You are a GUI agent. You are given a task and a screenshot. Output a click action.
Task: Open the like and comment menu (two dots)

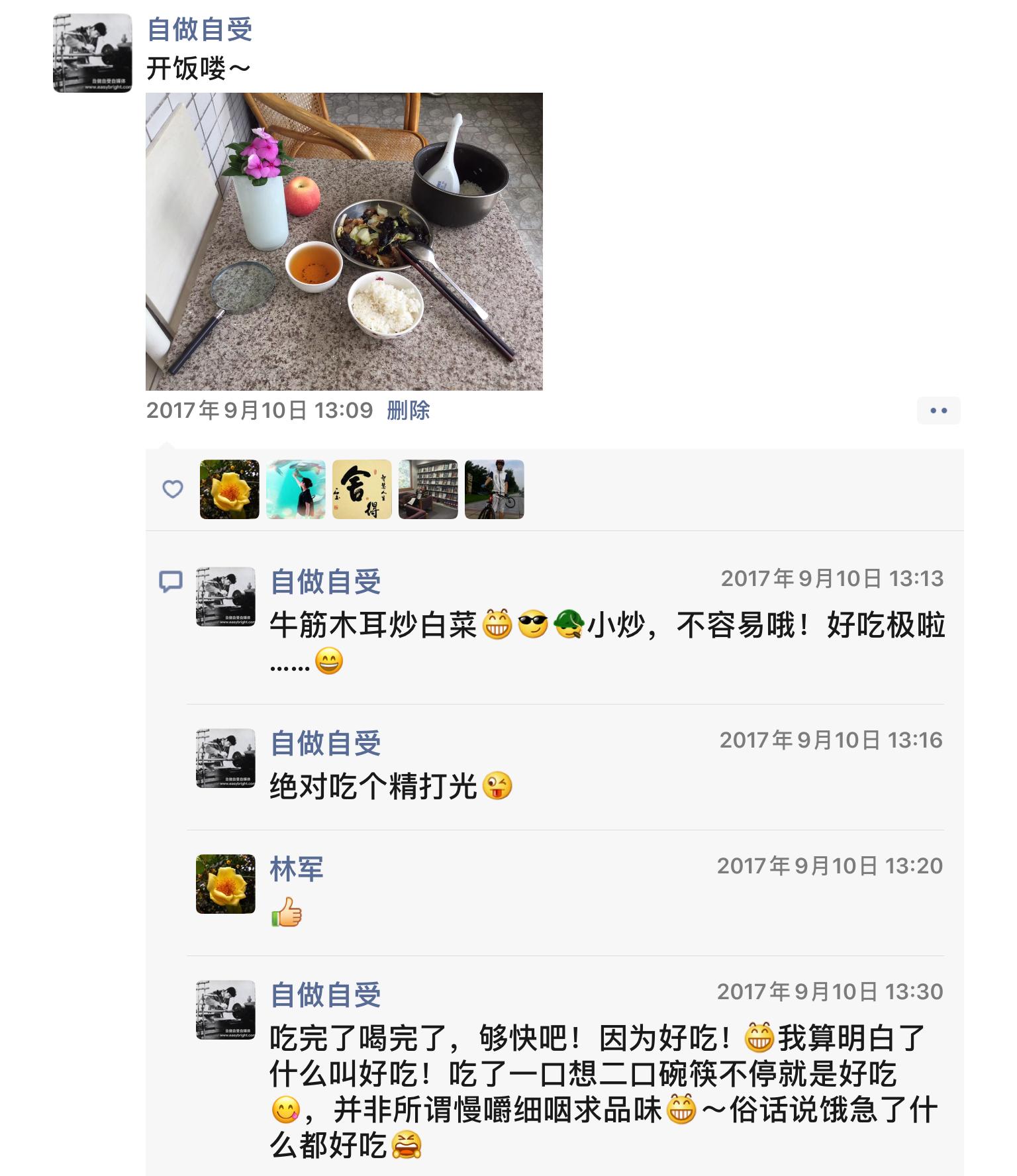tap(938, 411)
